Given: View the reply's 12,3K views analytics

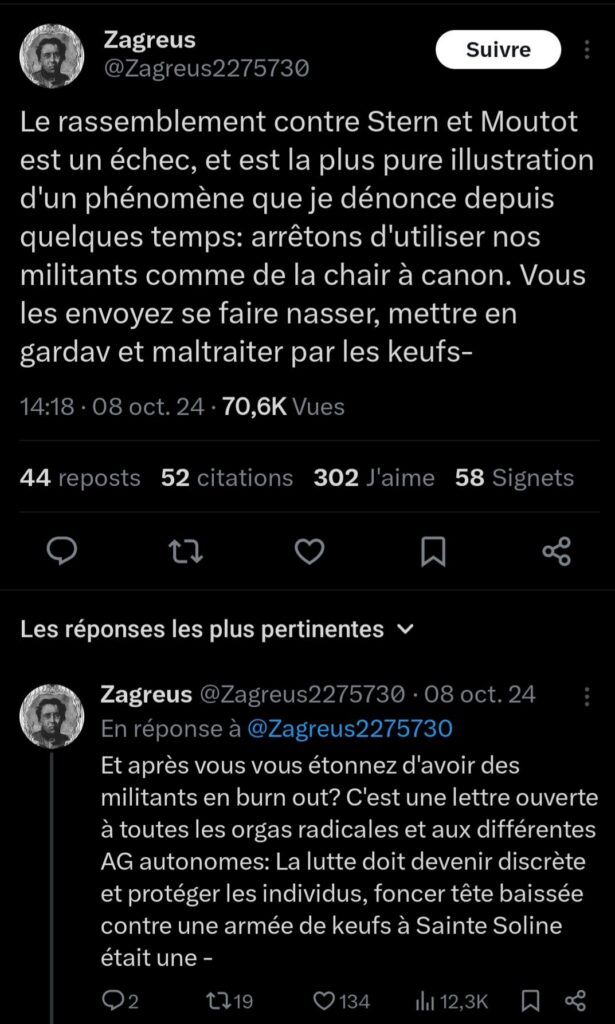Looking at the screenshot, I should [450, 1000].
